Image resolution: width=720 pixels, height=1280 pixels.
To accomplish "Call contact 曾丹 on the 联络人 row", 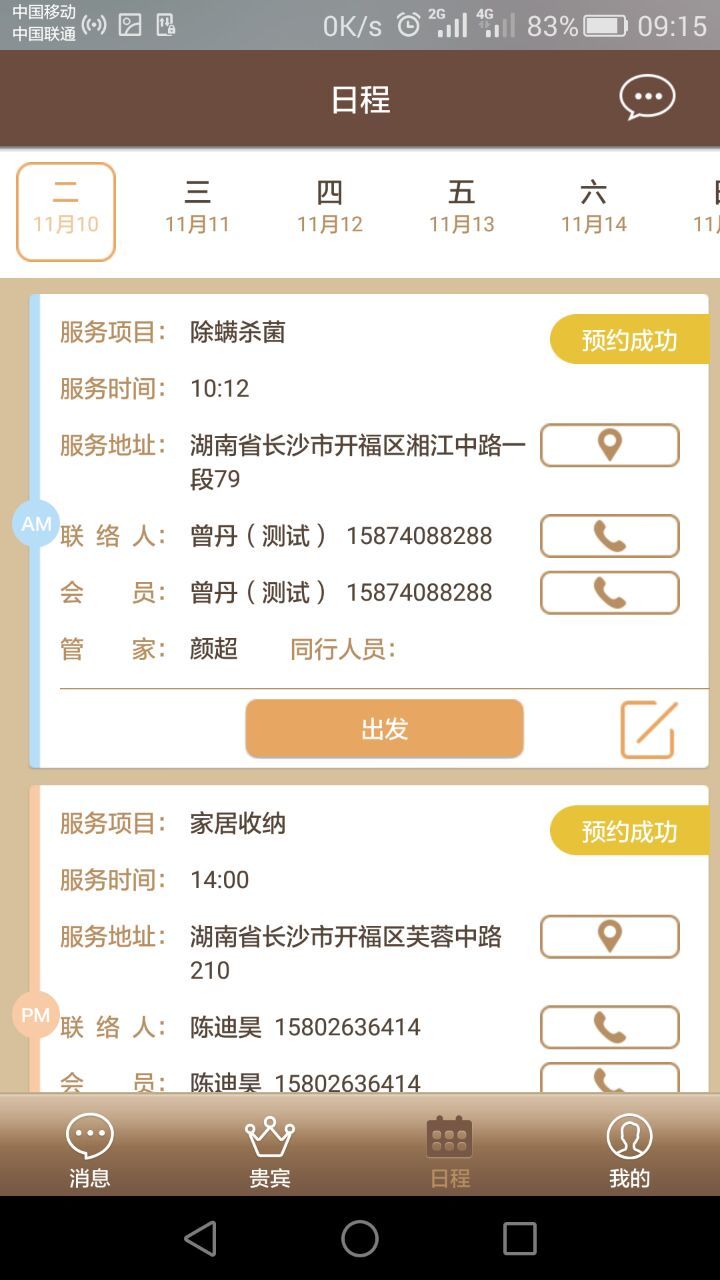I will pos(609,536).
